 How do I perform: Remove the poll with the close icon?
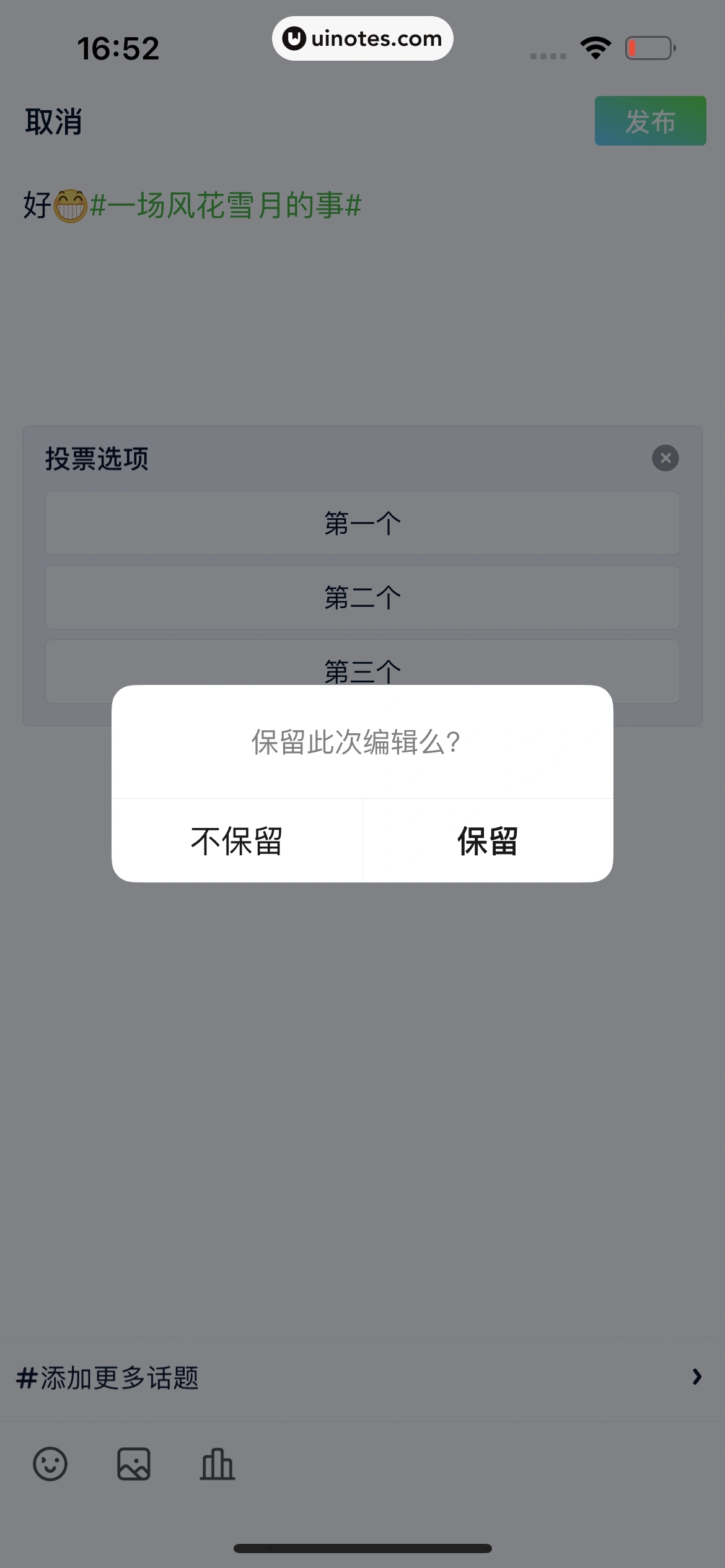665,458
